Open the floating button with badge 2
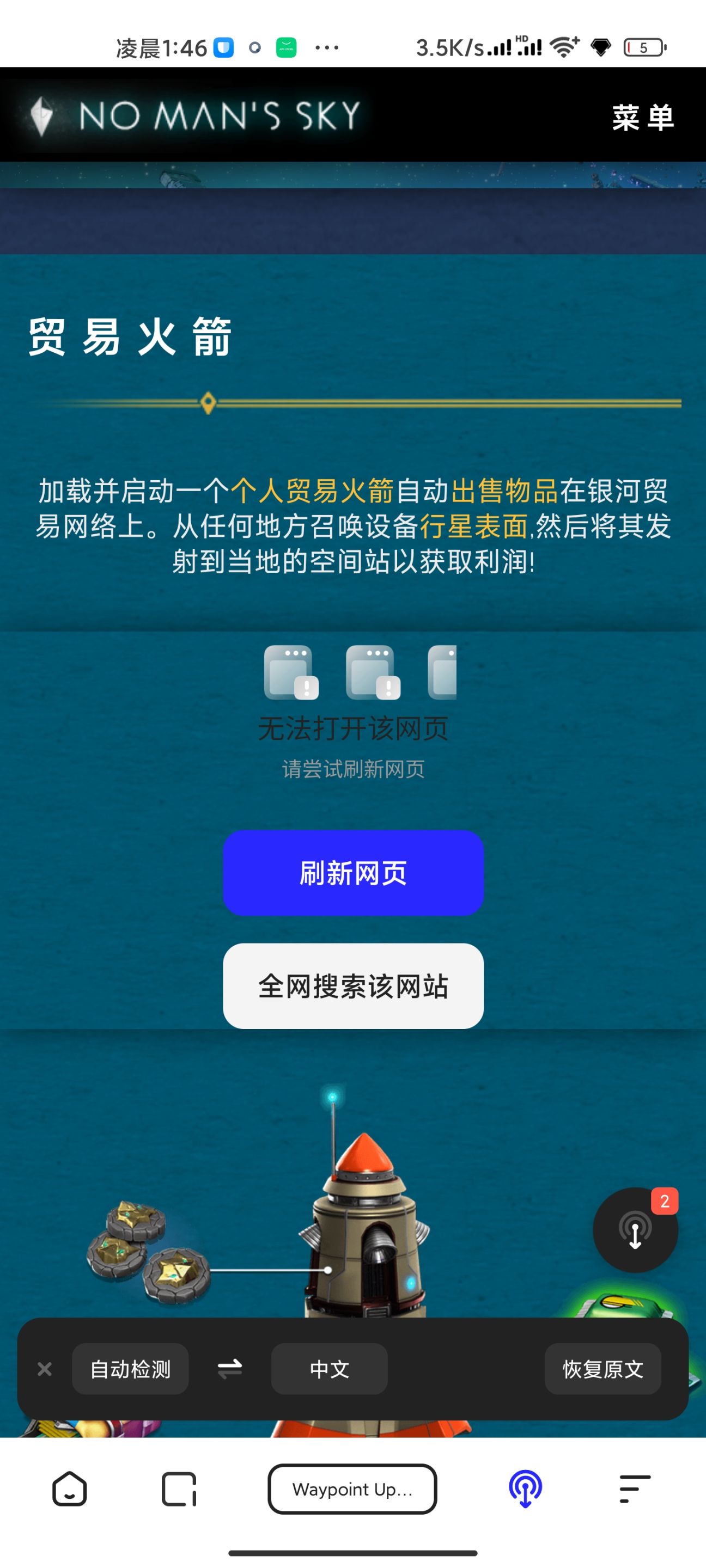This screenshot has width=706, height=1568. coord(635,1230)
